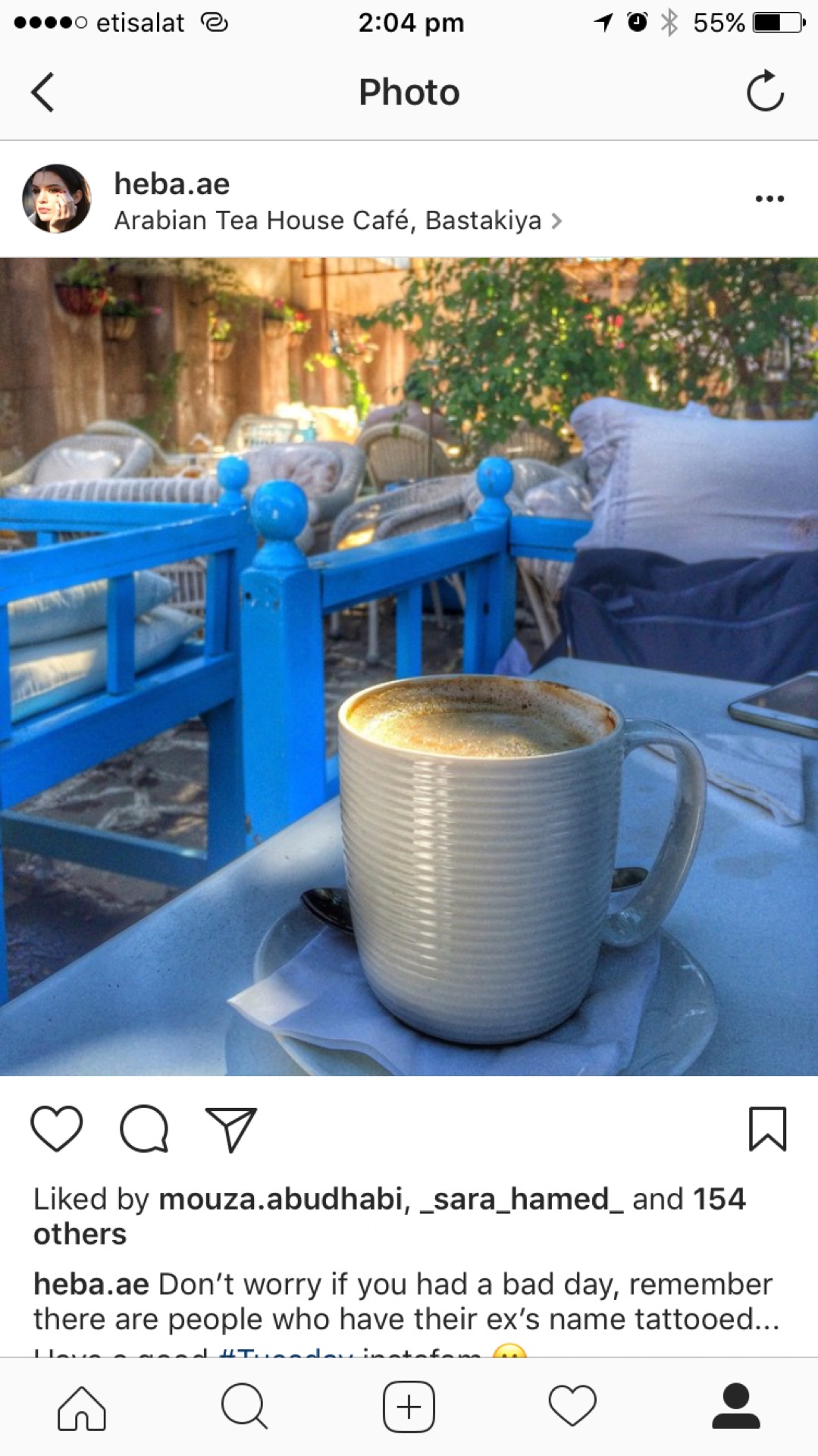The height and width of the screenshot is (1456, 818).
Task: Open comments via the speech bubble icon
Action: tap(144, 1128)
